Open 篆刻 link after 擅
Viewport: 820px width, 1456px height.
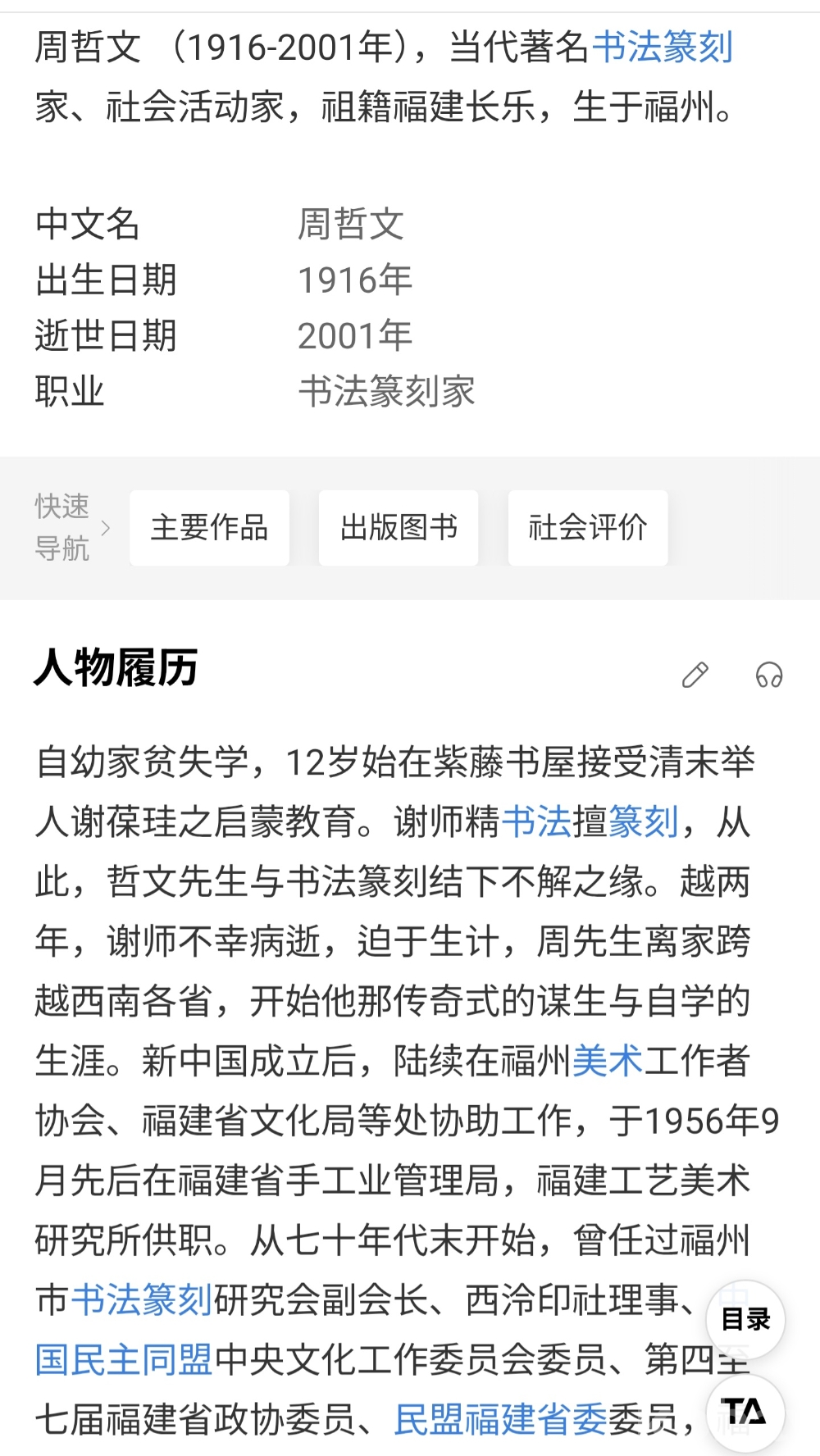click(643, 821)
